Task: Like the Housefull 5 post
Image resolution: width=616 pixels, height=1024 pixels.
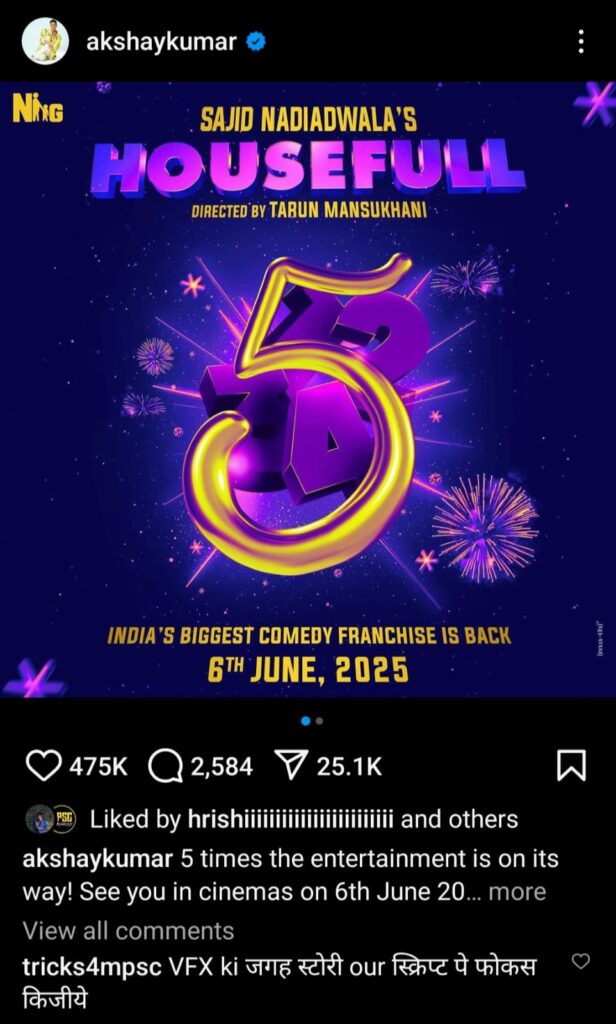Action: pos(43,767)
